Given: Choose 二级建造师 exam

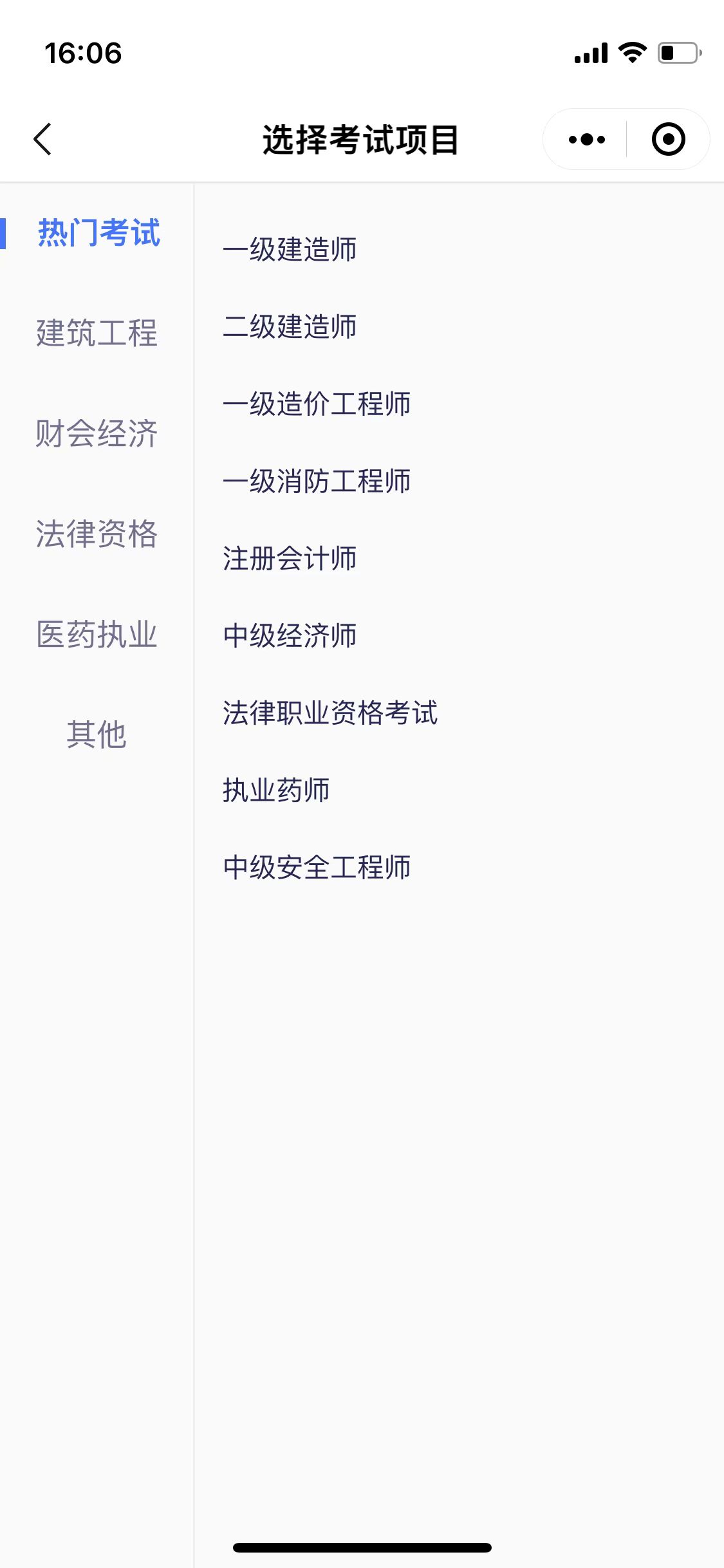Looking at the screenshot, I should coord(290,326).
